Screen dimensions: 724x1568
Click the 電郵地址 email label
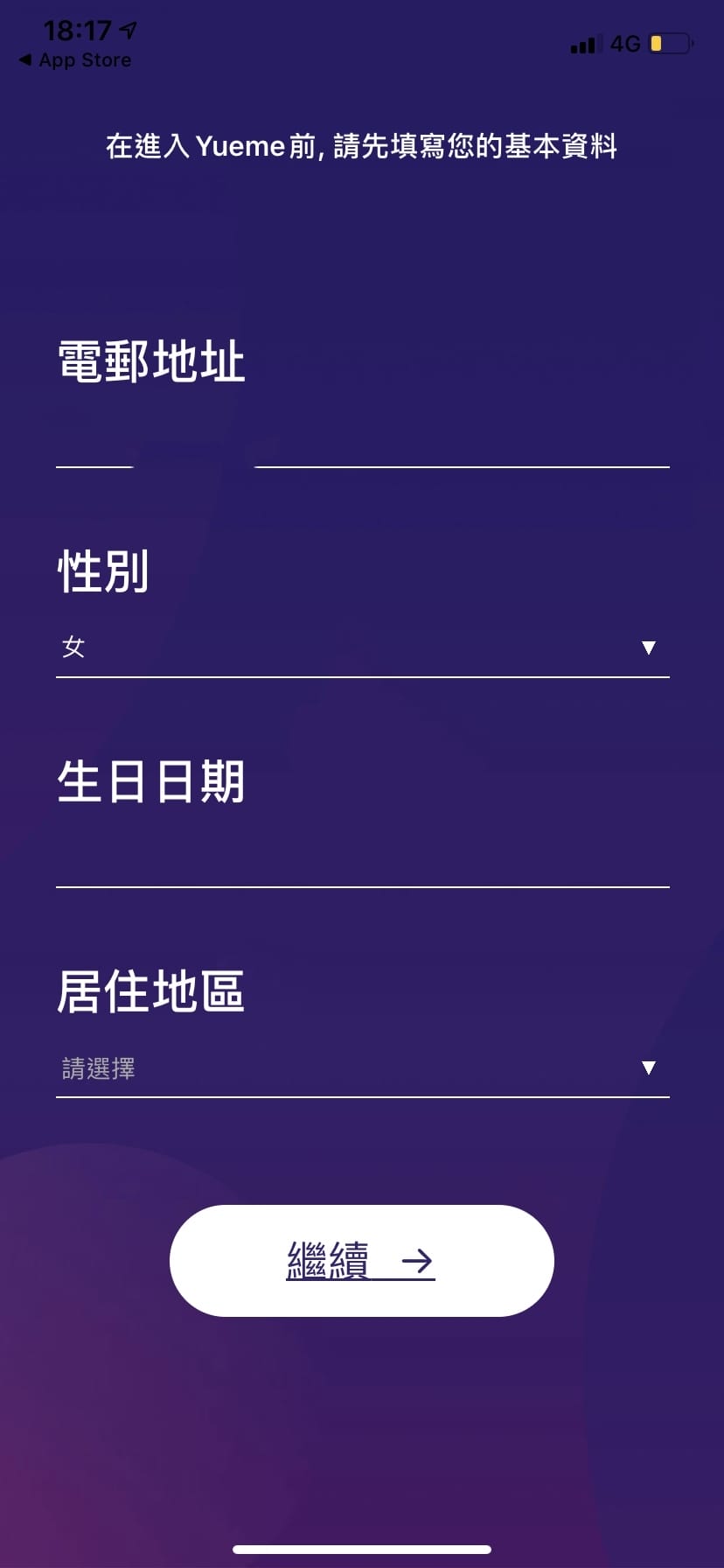(150, 359)
